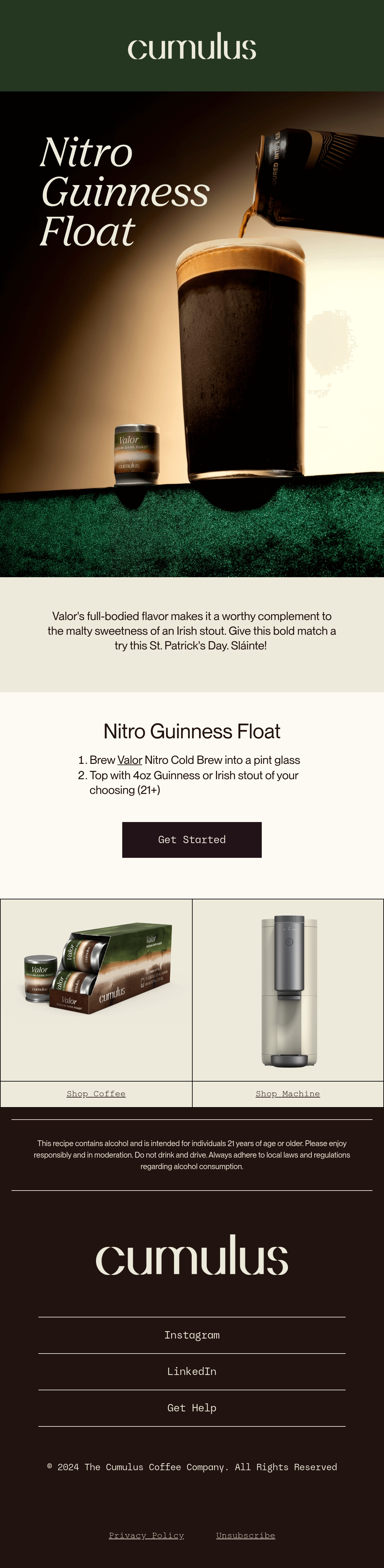Open the Get Help link
Viewport: 384px width, 1568px height.
pos(191,1407)
